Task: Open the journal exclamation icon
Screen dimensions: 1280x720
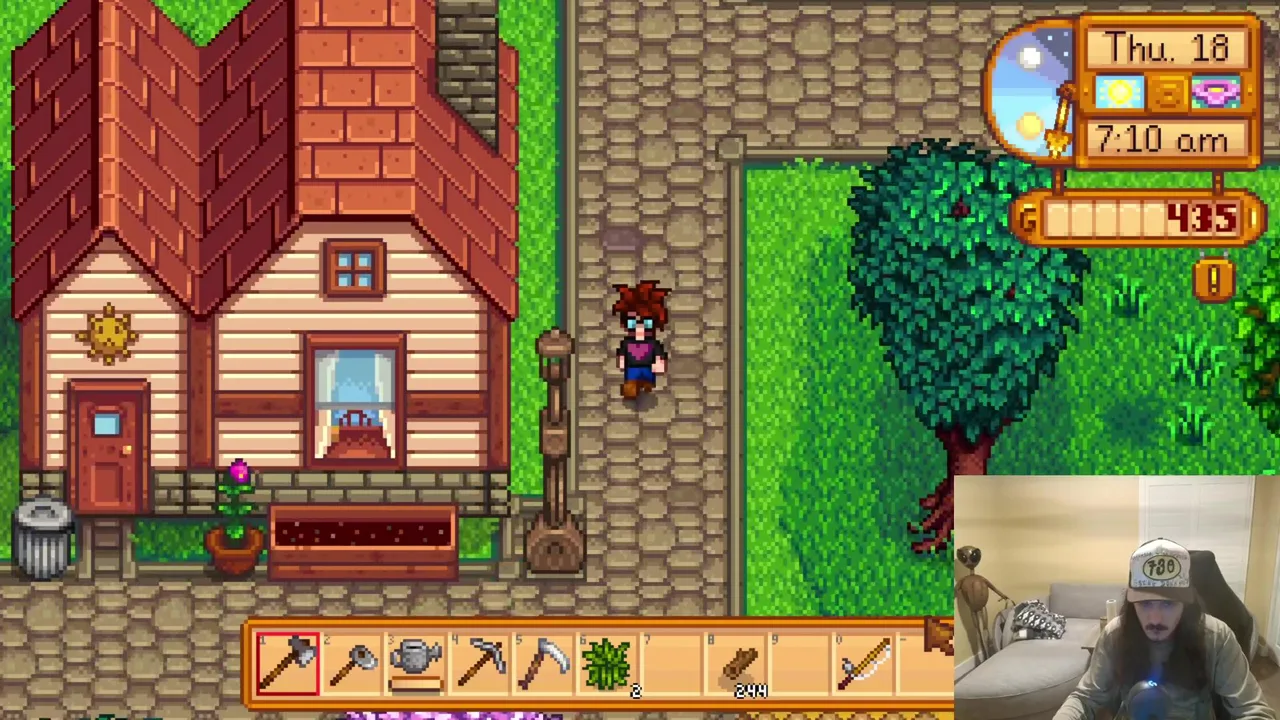Action: [x=1213, y=280]
